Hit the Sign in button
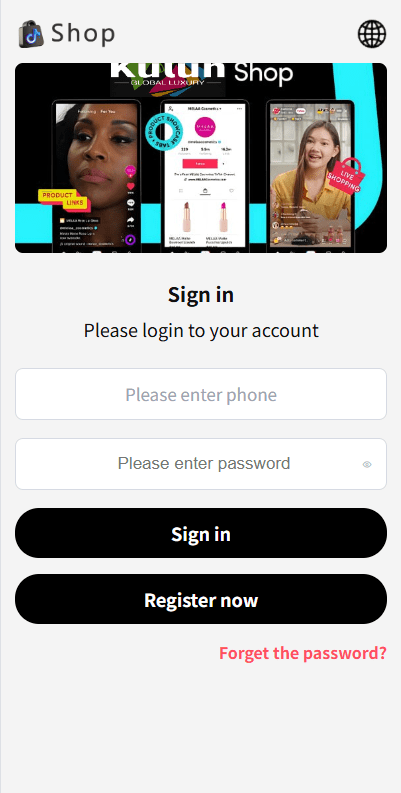401x793 pixels. [x=201, y=534]
